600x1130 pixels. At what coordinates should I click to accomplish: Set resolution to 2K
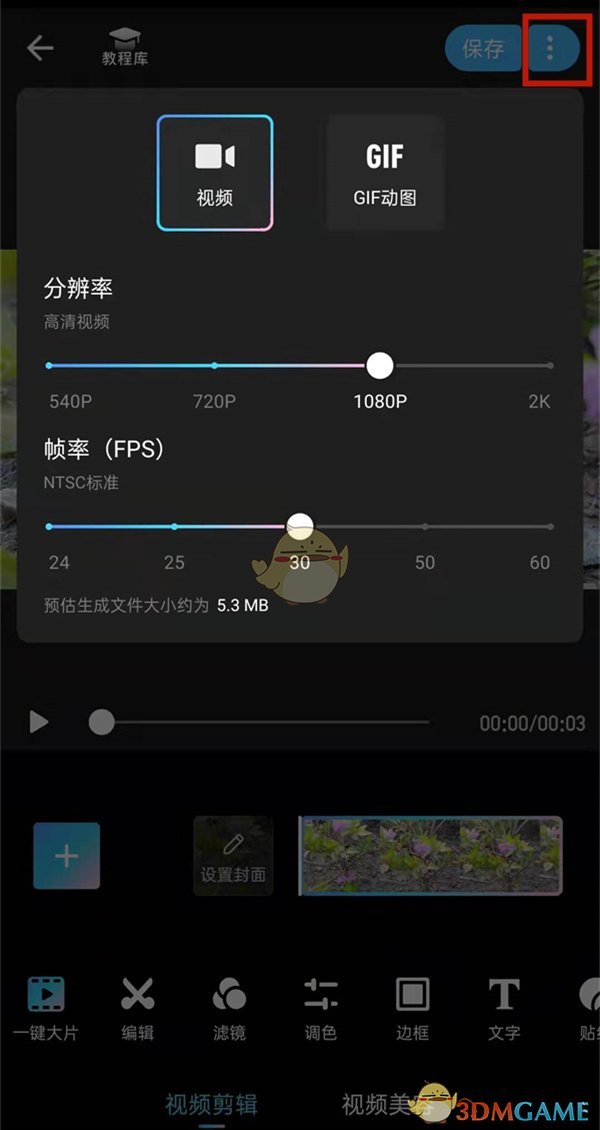coord(549,366)
